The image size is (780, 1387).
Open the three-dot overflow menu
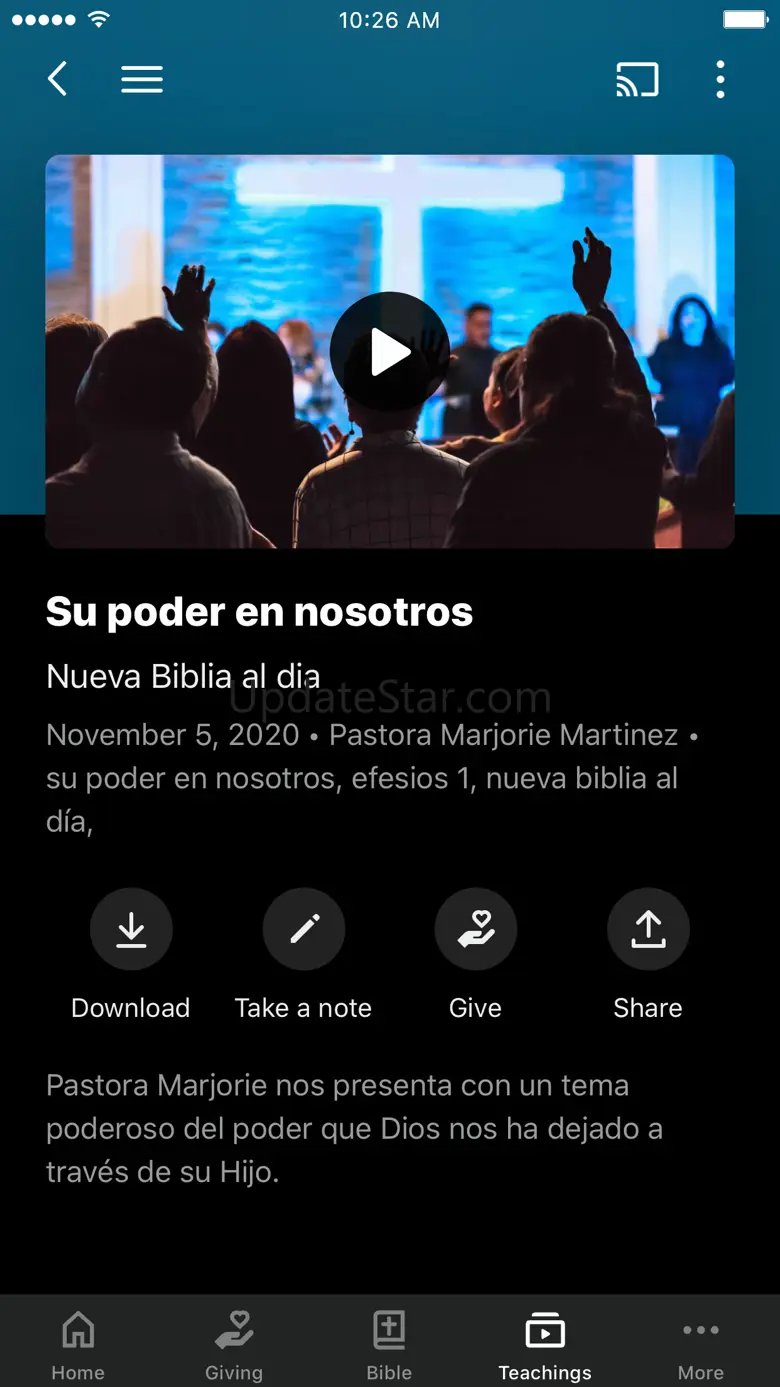coord(720,79)
